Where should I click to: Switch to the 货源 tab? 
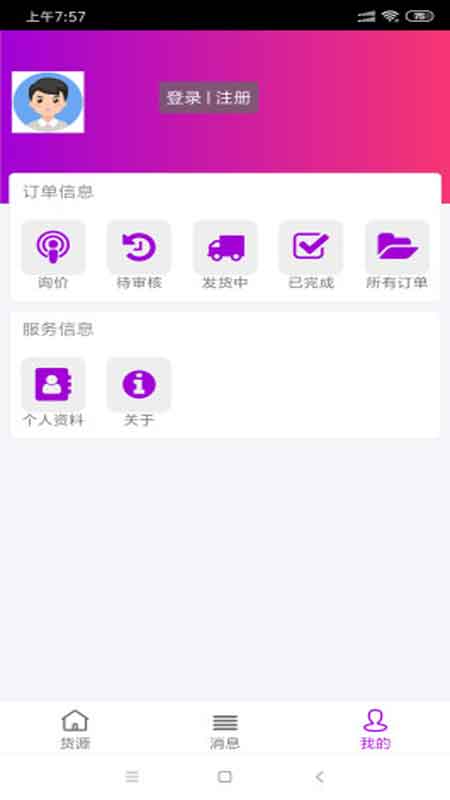click(75, 730)
